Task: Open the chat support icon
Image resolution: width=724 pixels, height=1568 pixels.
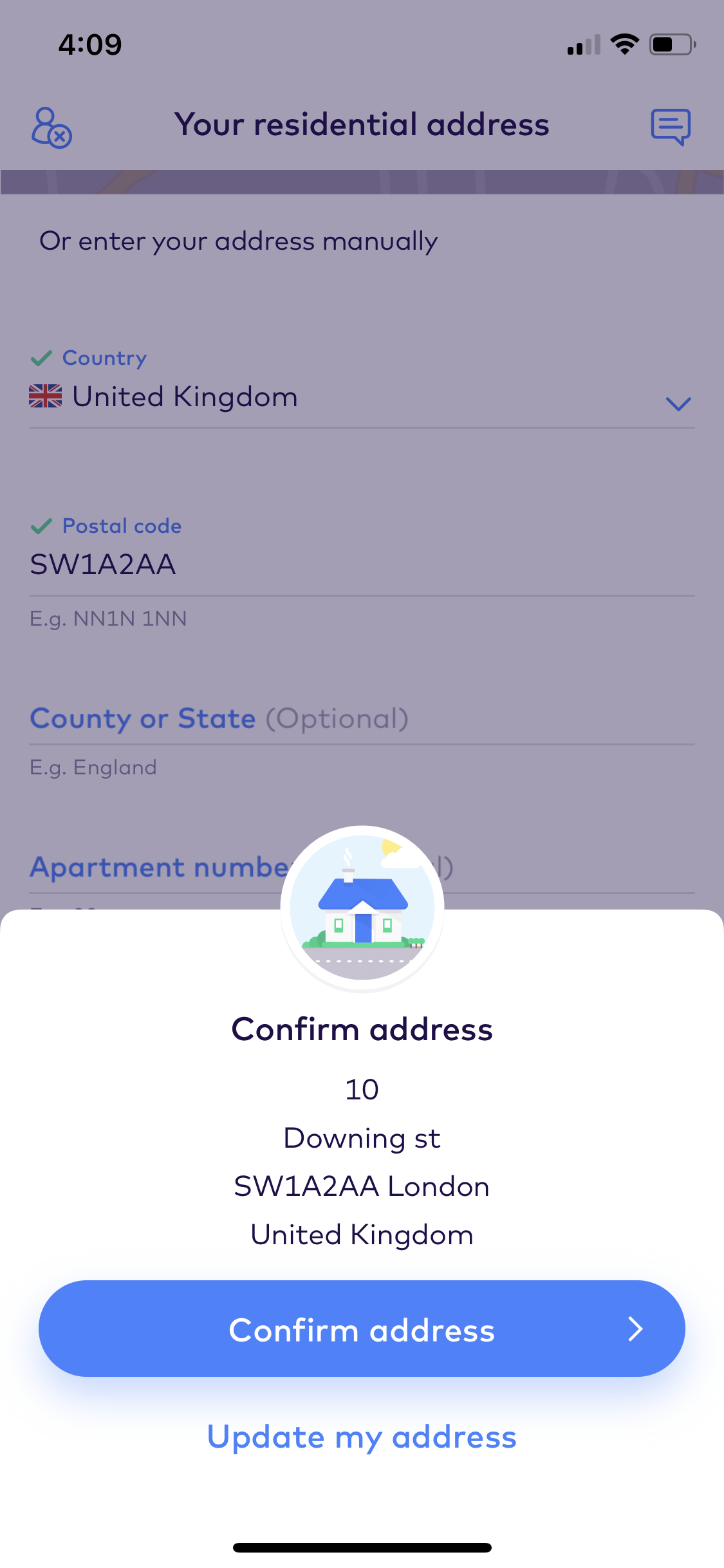Action: coord(671,126)
